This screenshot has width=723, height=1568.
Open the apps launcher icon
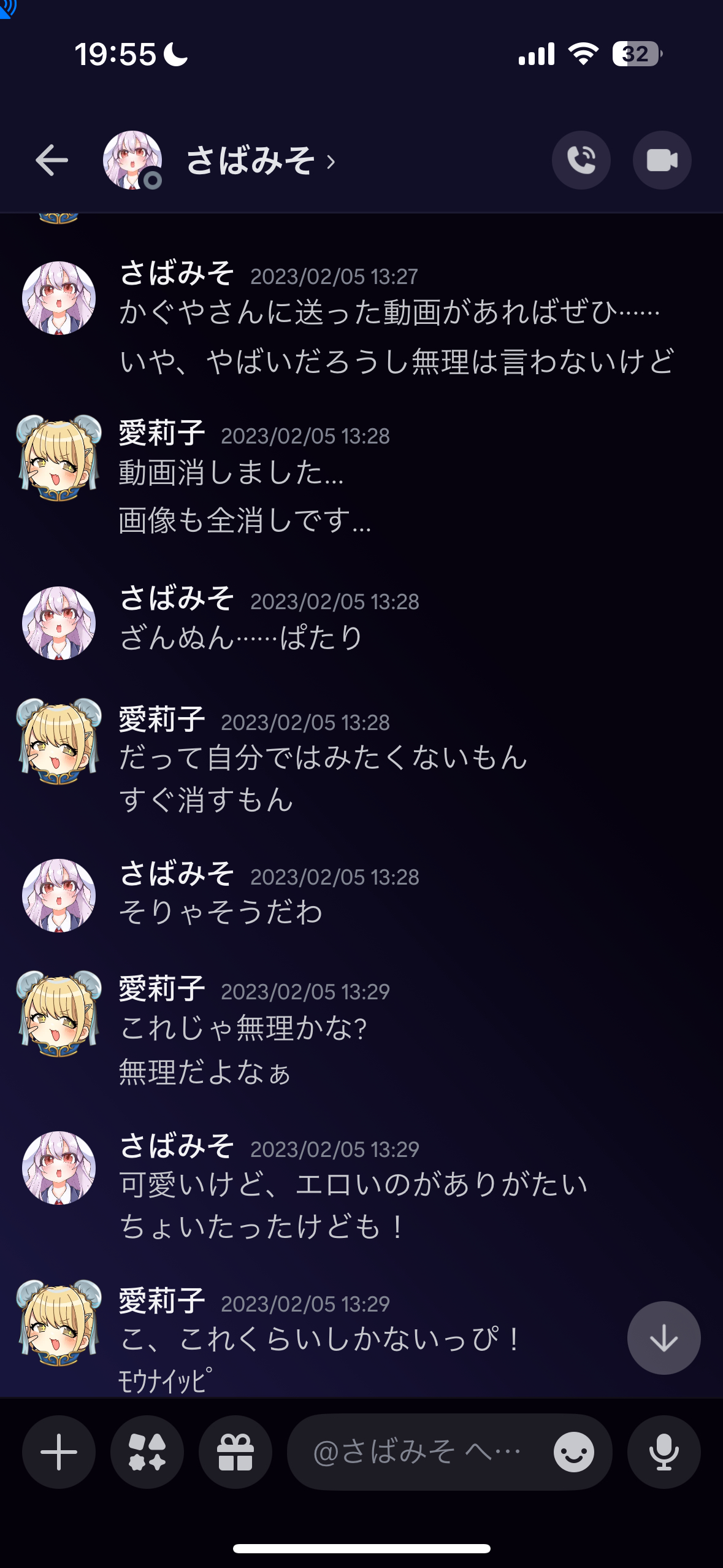pos(147,1452)
